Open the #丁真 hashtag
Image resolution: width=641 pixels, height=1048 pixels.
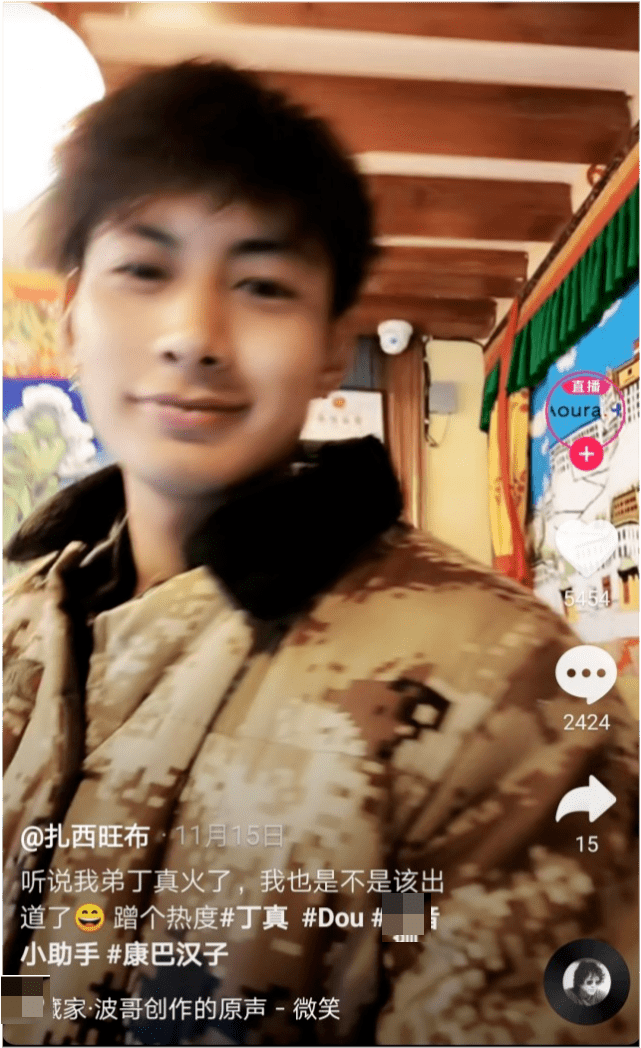254,918
